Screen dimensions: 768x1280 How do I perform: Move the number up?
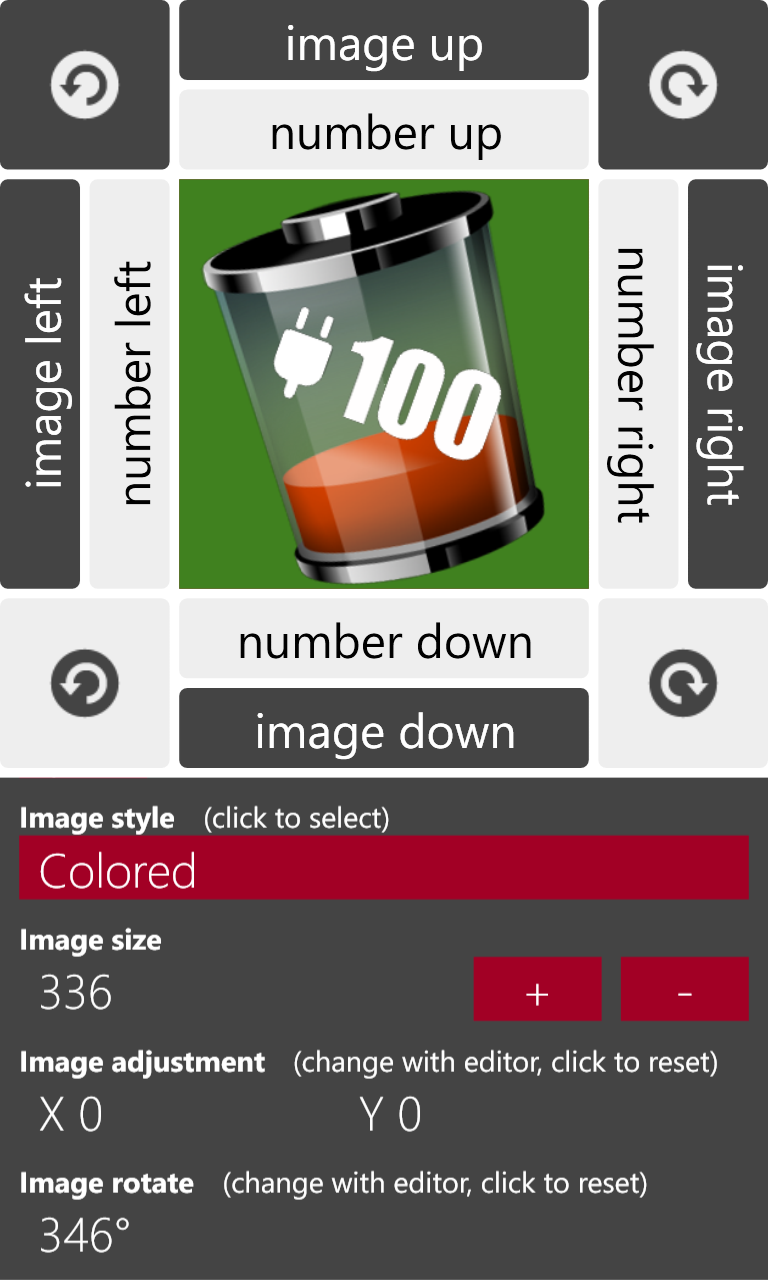tap(384, 130)
